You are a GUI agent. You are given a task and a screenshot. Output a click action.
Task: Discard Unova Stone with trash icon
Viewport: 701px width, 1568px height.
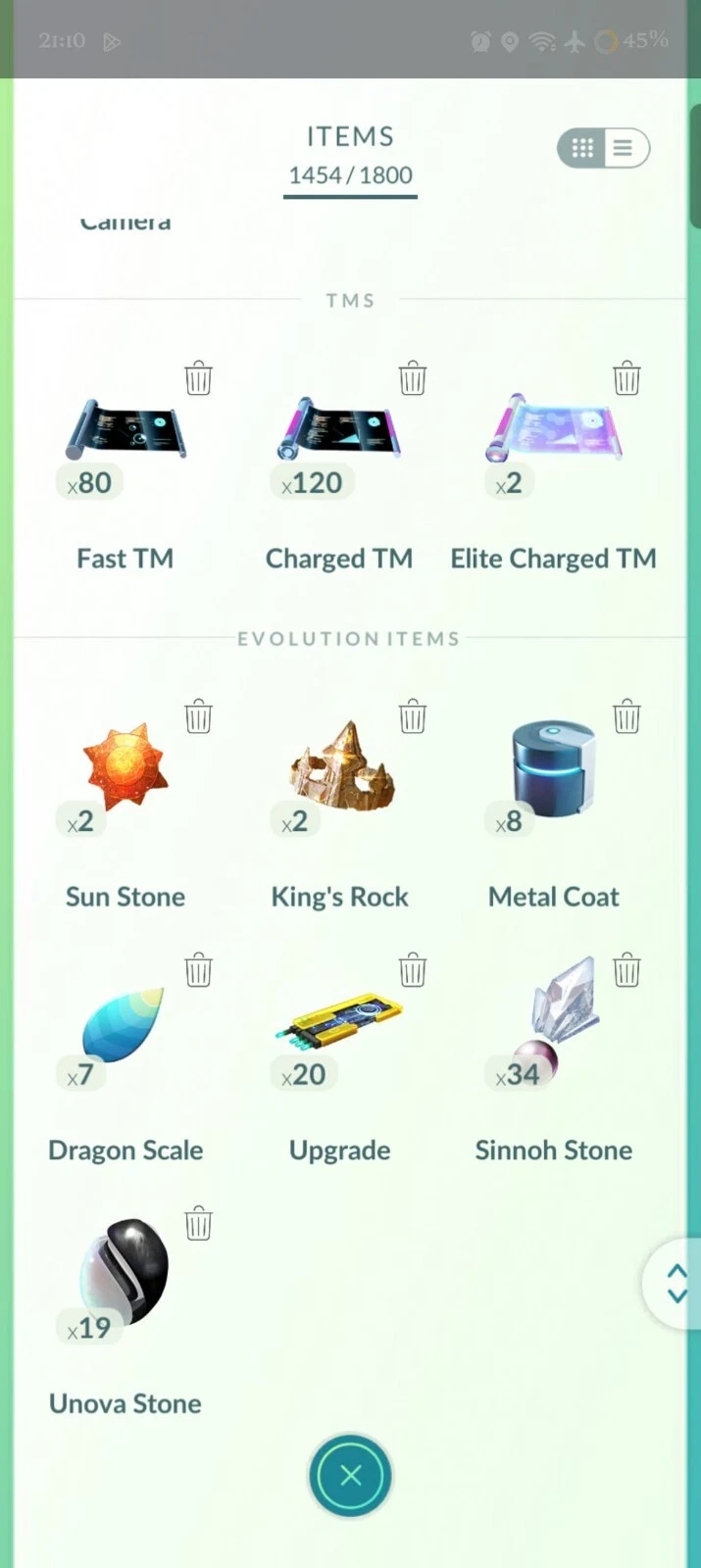point(198,1224)
